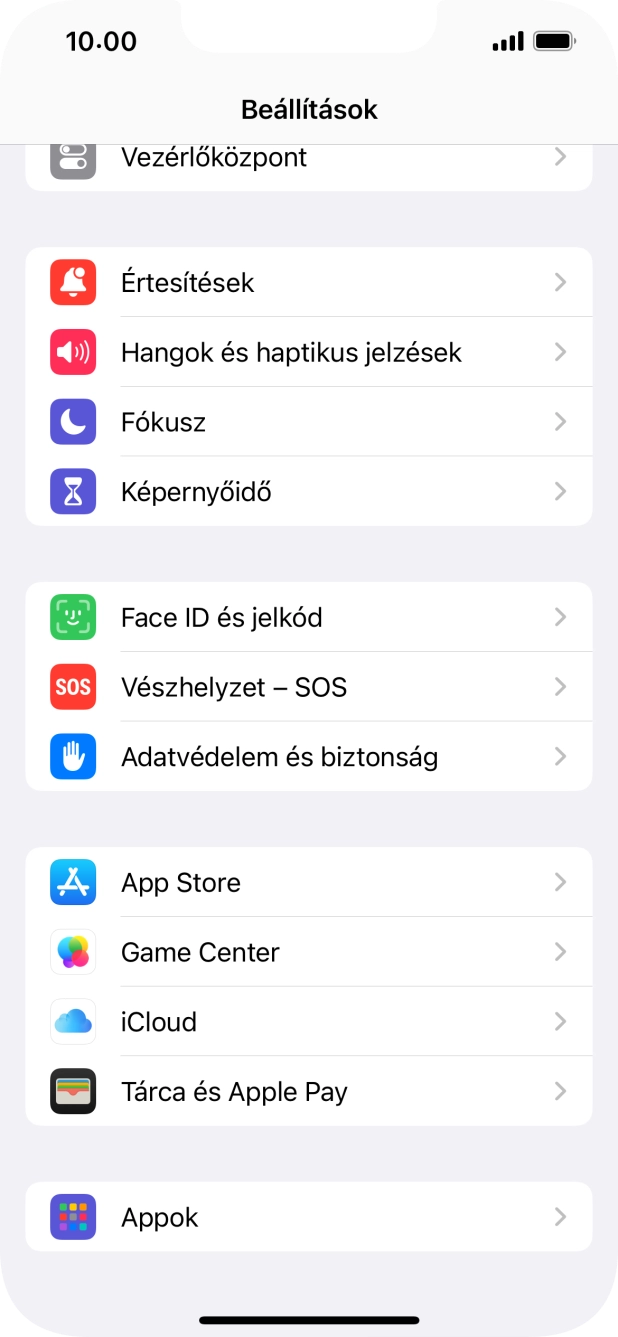Viewport: 618px width, 1337px height.
Task: Tap Vészhelyzet – SOS
Action: (308, 687)
